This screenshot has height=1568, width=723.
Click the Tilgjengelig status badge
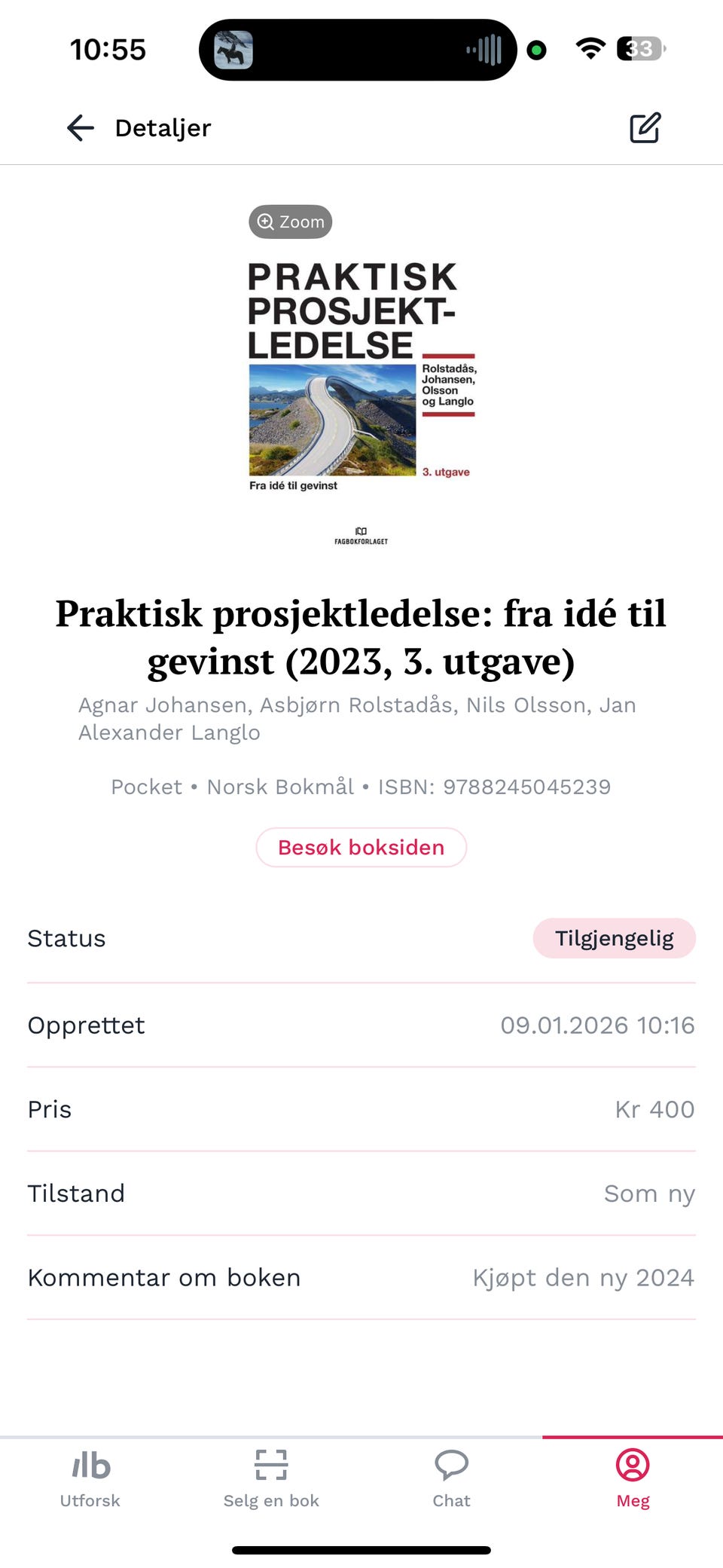614,938
